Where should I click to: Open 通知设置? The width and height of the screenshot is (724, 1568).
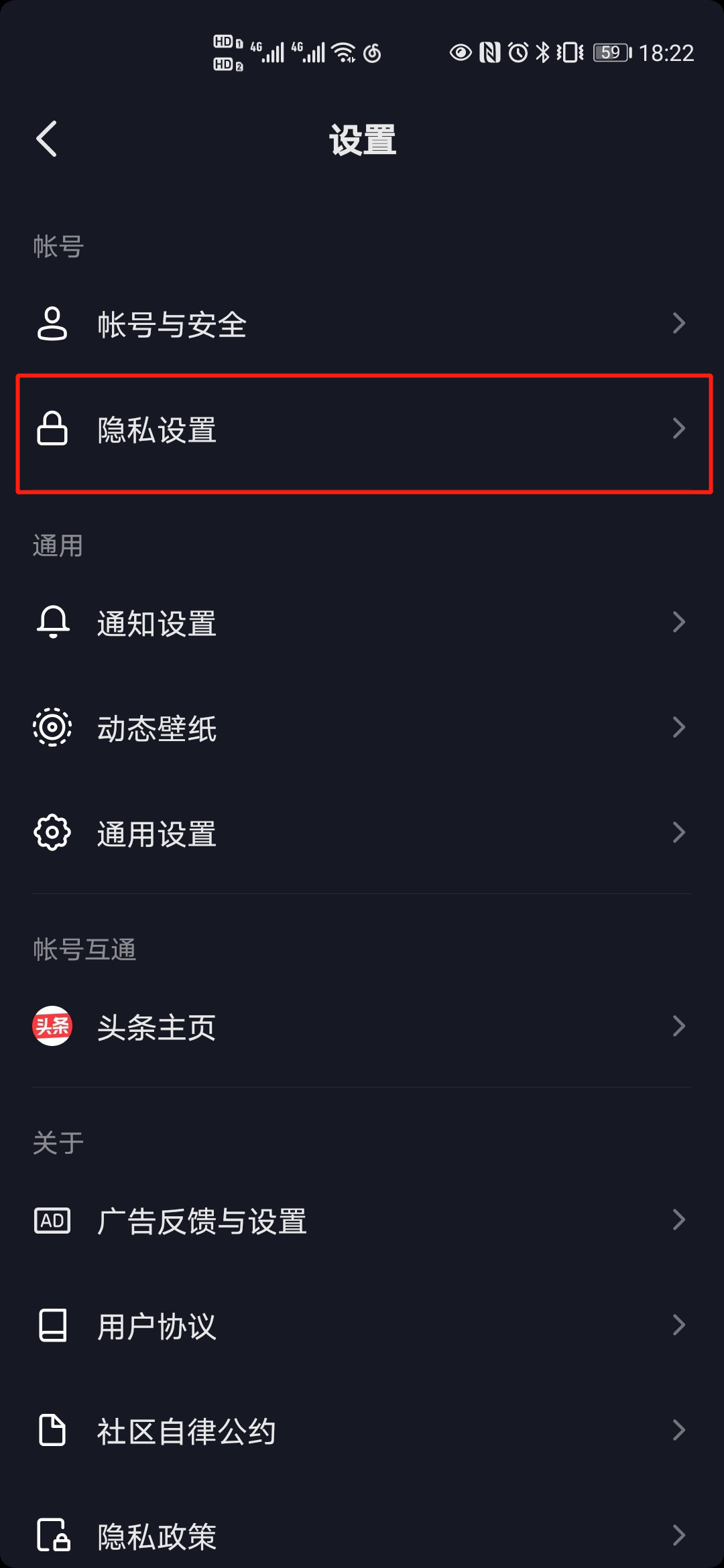(362, 623)
